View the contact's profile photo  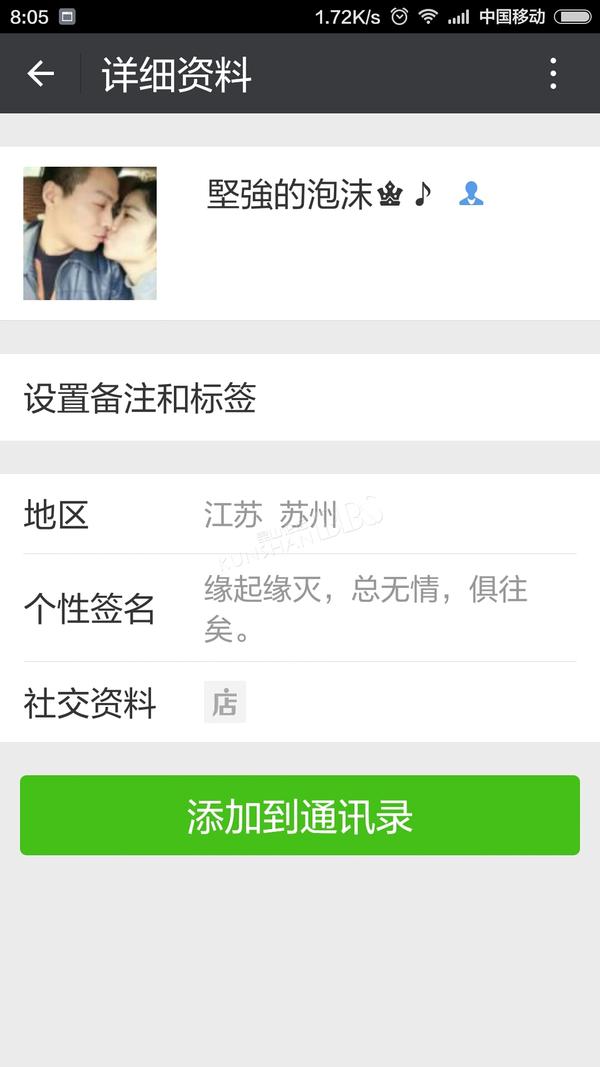(90, 233)
